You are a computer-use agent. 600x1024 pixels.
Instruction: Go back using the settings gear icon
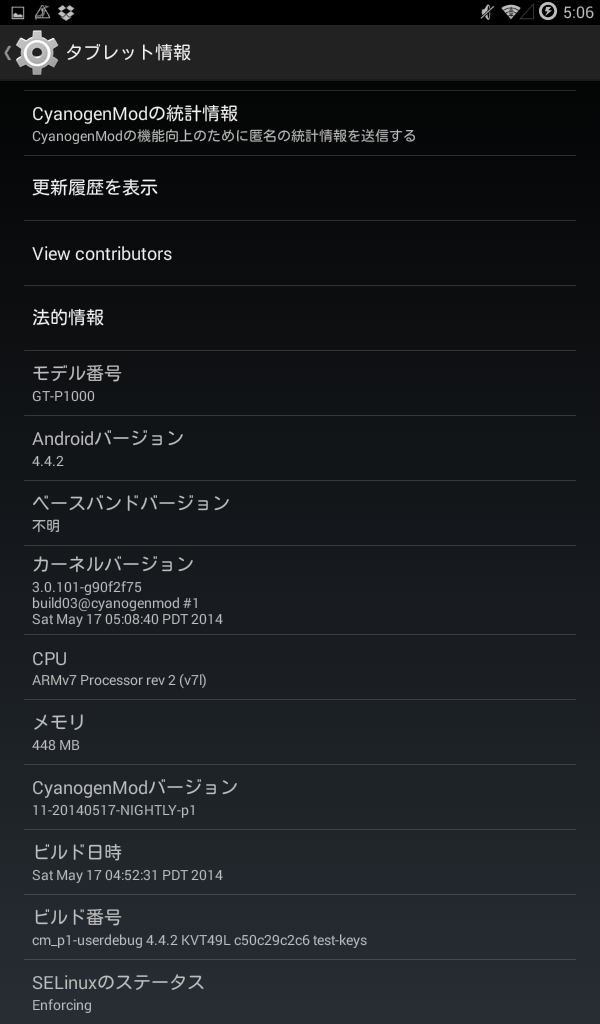36,52
